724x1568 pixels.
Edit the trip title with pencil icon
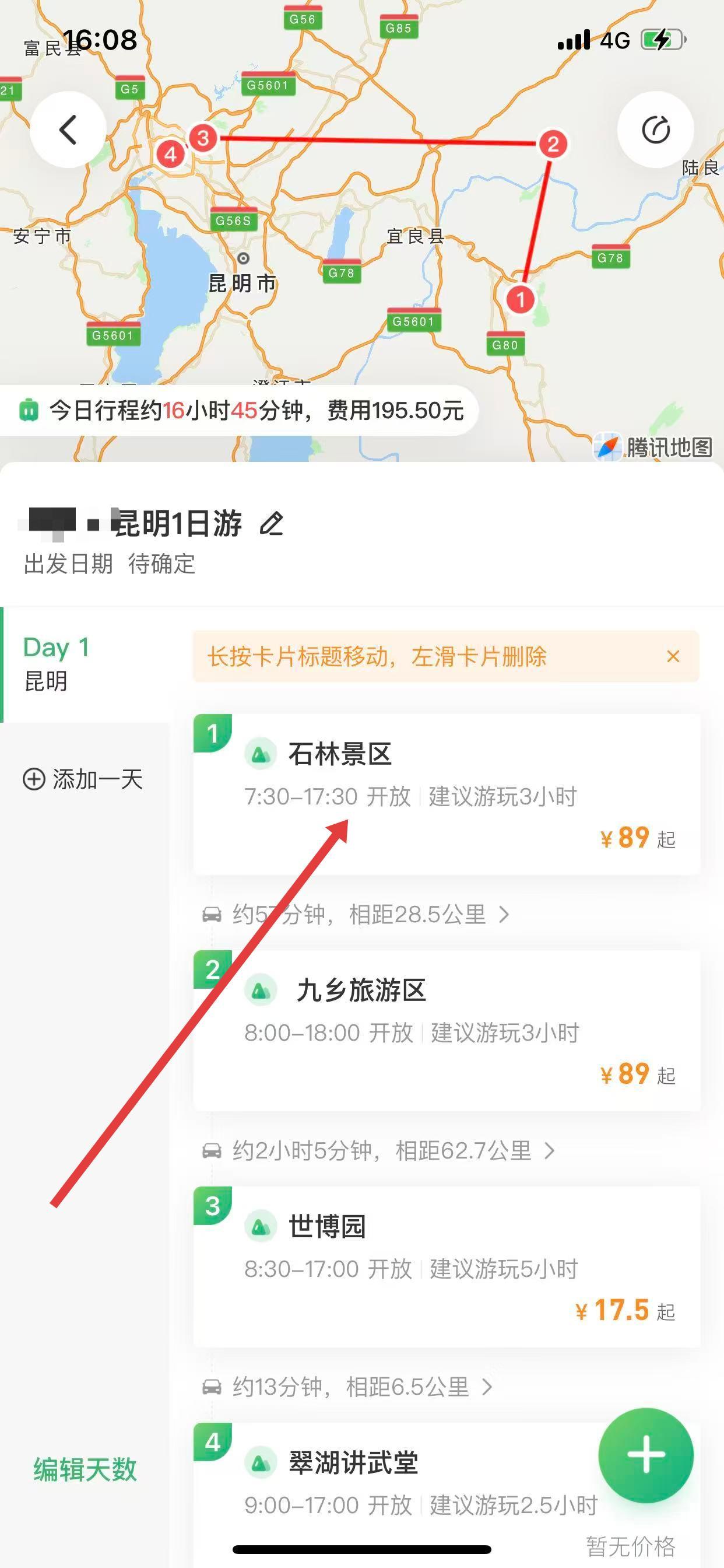[271, 523]
